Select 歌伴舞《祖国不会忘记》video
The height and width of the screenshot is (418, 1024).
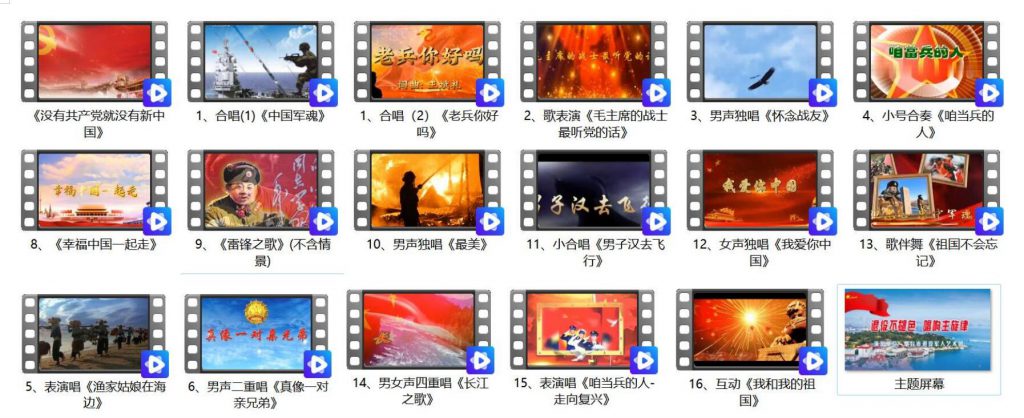[926, 190]
